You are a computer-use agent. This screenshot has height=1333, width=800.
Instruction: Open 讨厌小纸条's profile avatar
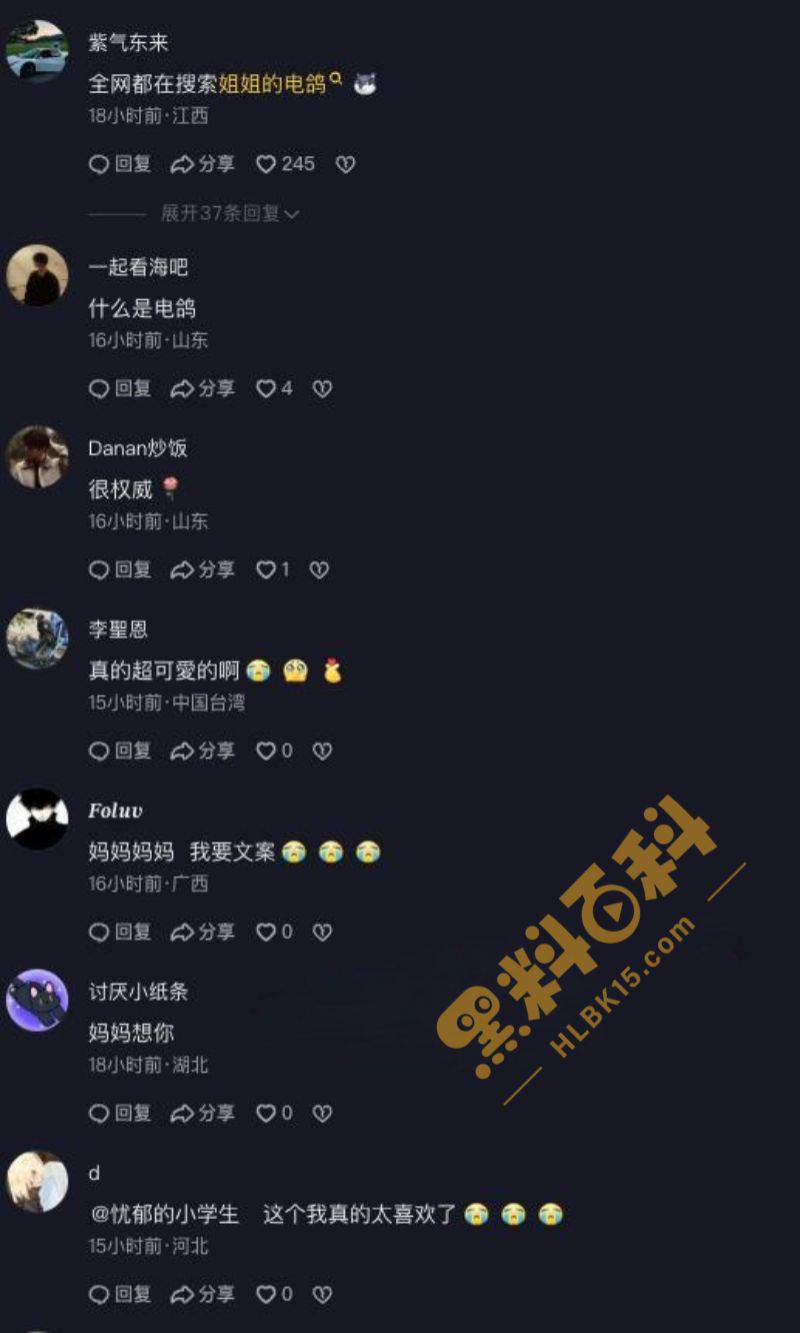37,1000
